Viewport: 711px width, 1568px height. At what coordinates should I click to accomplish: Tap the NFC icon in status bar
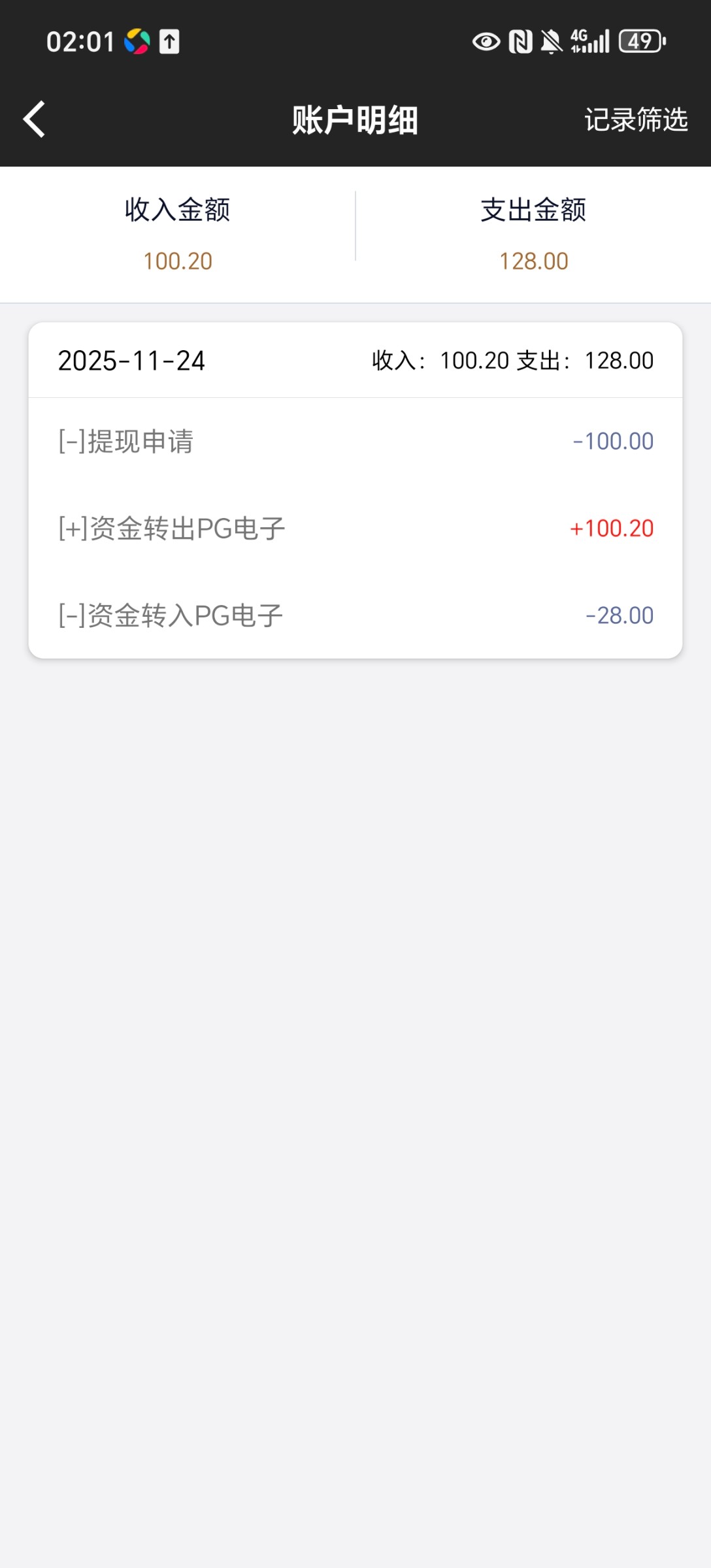(520, 41)
